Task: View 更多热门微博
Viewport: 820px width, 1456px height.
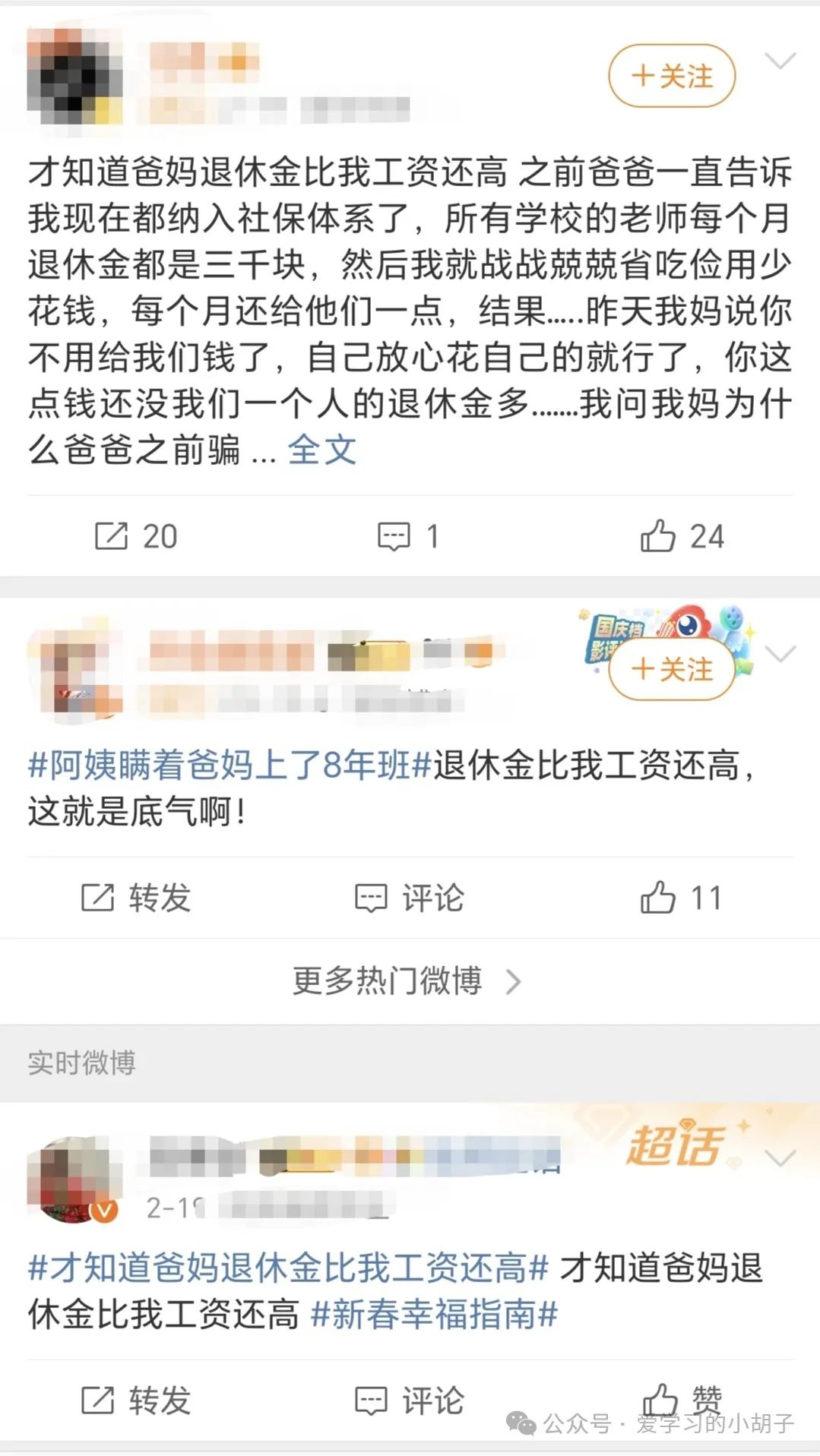Action: point(407,981)
